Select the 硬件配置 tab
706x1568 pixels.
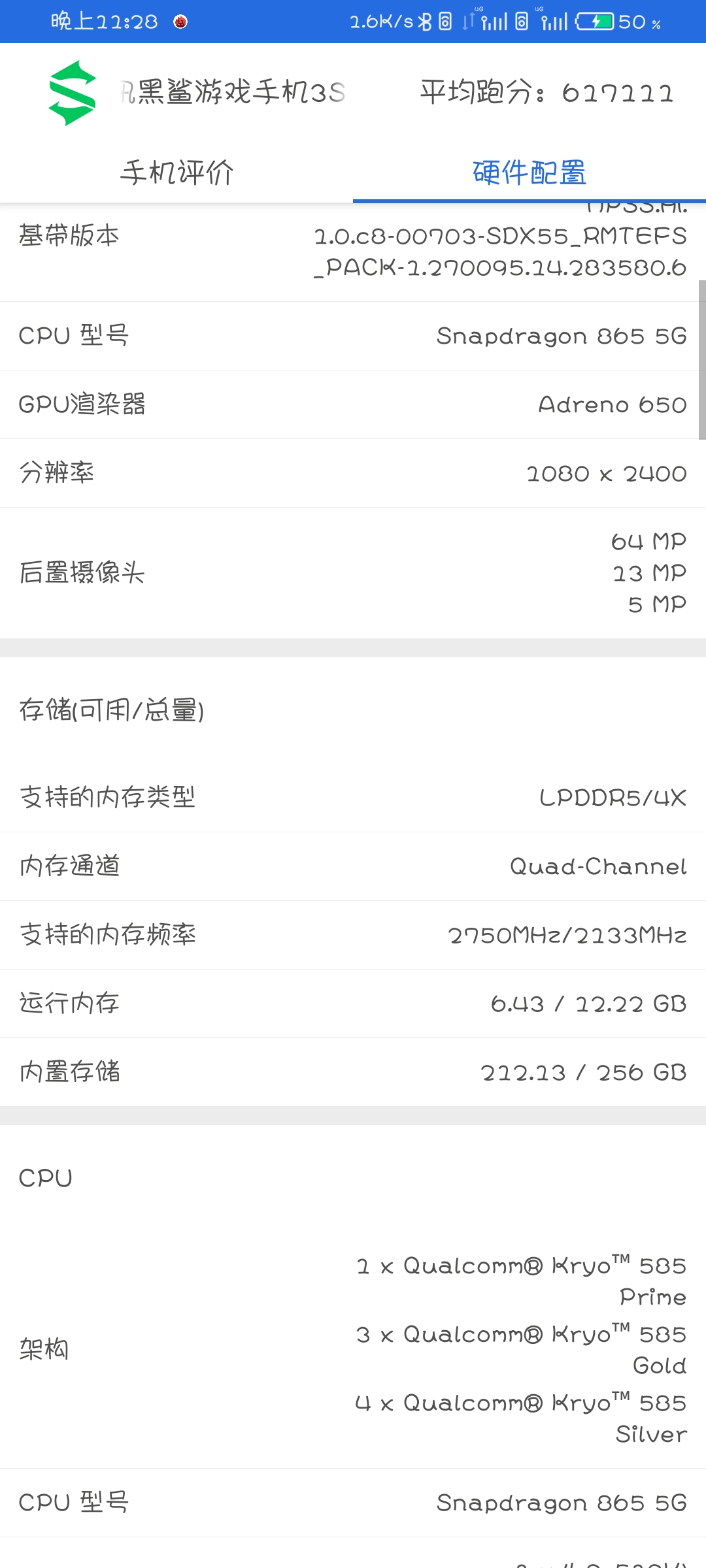[529, 173]
